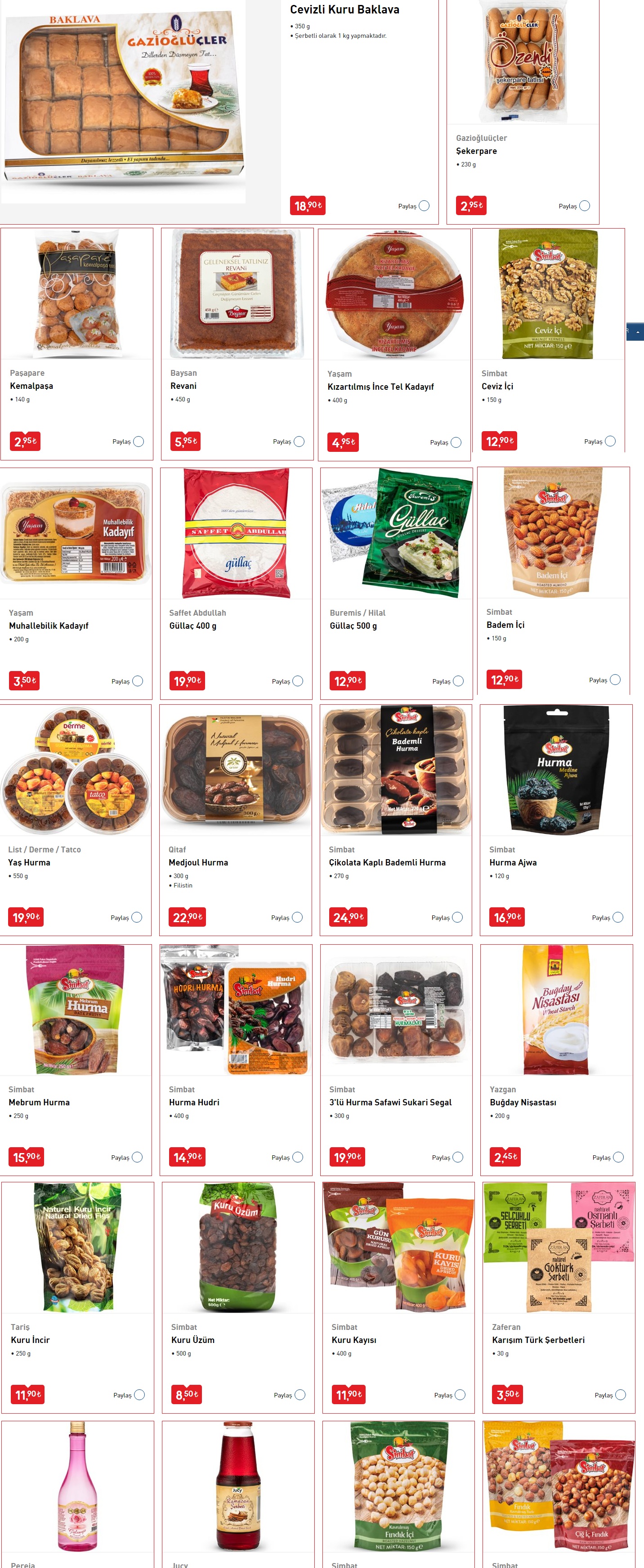Open the Muhallebilik Kadayıf product
The width and height of the screenshot is (644, 1568).
click(x=49, y=626)
